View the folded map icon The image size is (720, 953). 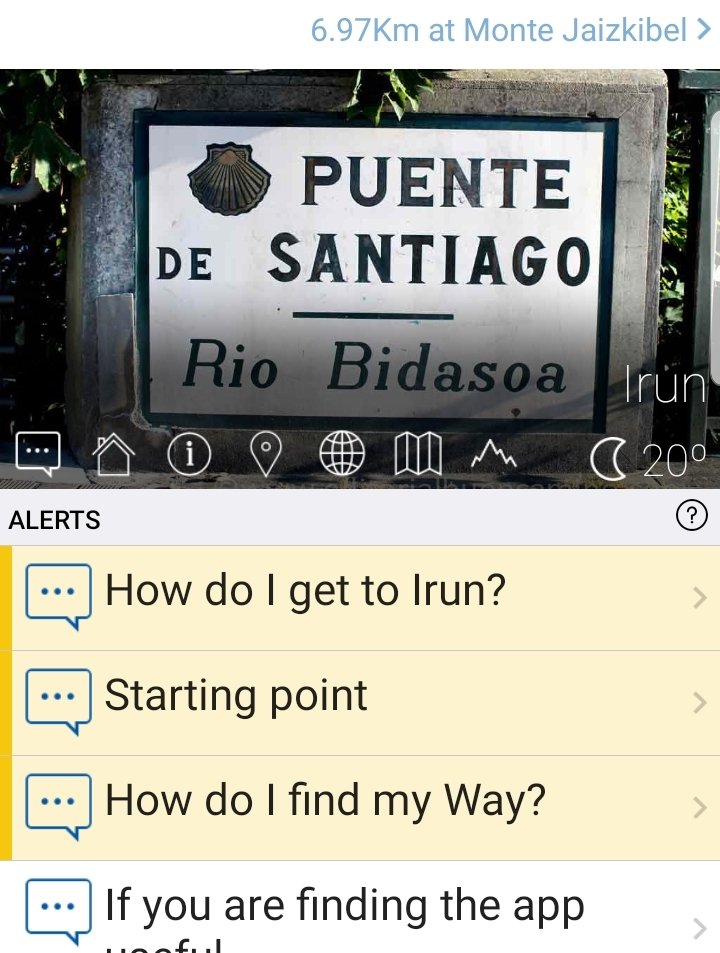[417, 456]
